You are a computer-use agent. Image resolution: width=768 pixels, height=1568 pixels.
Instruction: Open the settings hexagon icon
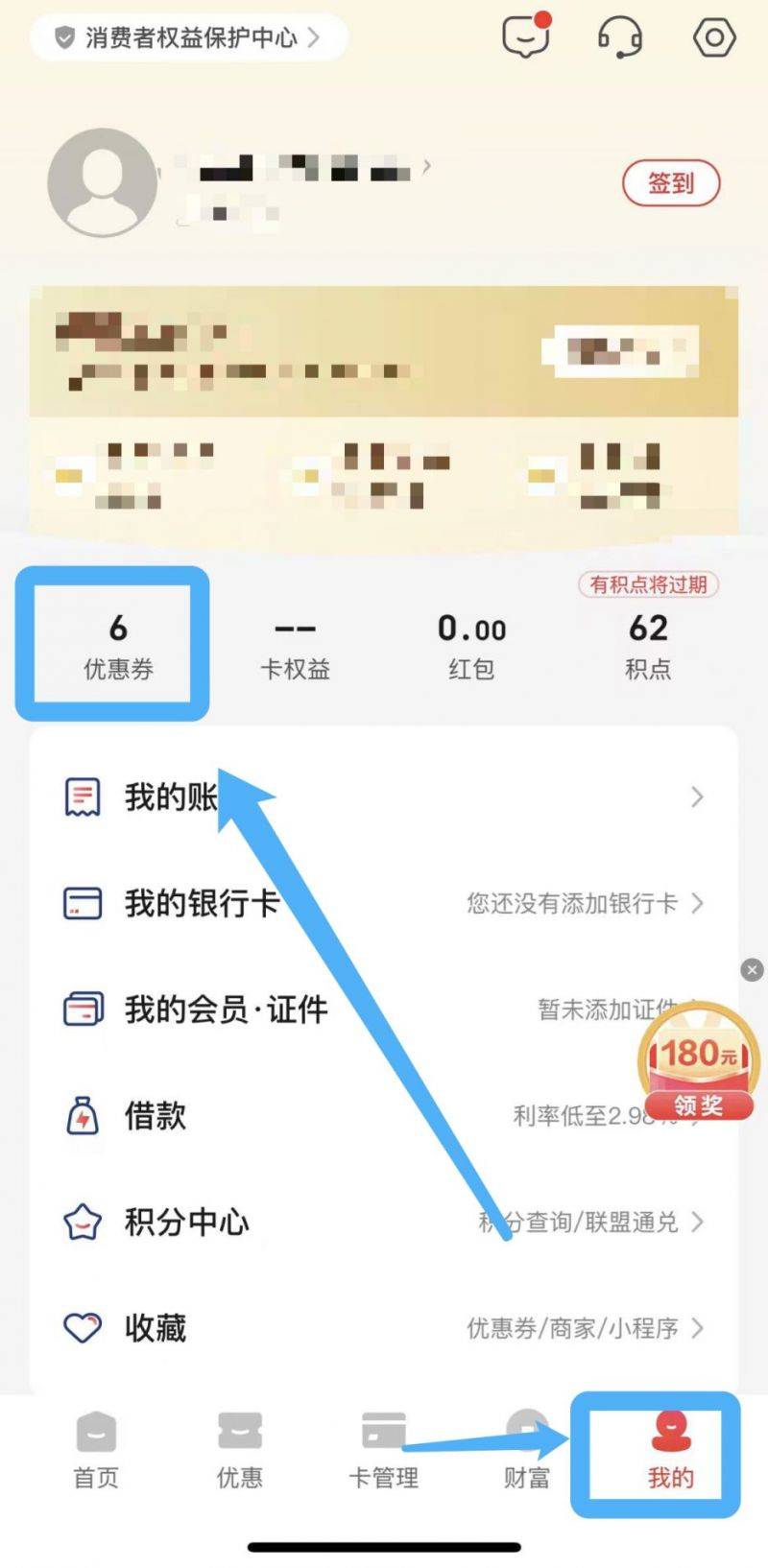pos(713,37)
